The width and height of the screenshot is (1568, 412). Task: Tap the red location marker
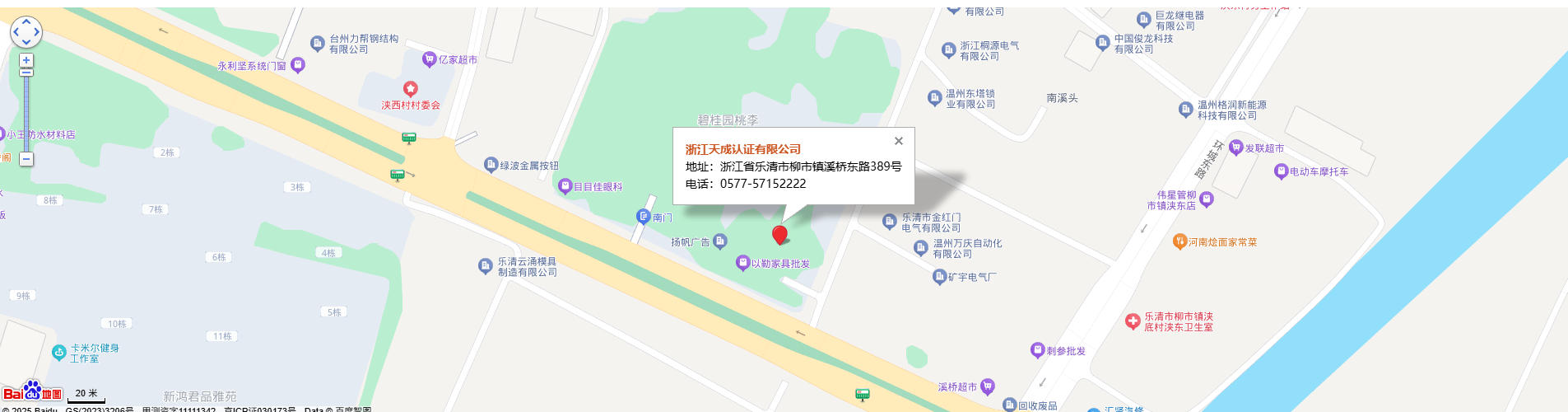779,235
